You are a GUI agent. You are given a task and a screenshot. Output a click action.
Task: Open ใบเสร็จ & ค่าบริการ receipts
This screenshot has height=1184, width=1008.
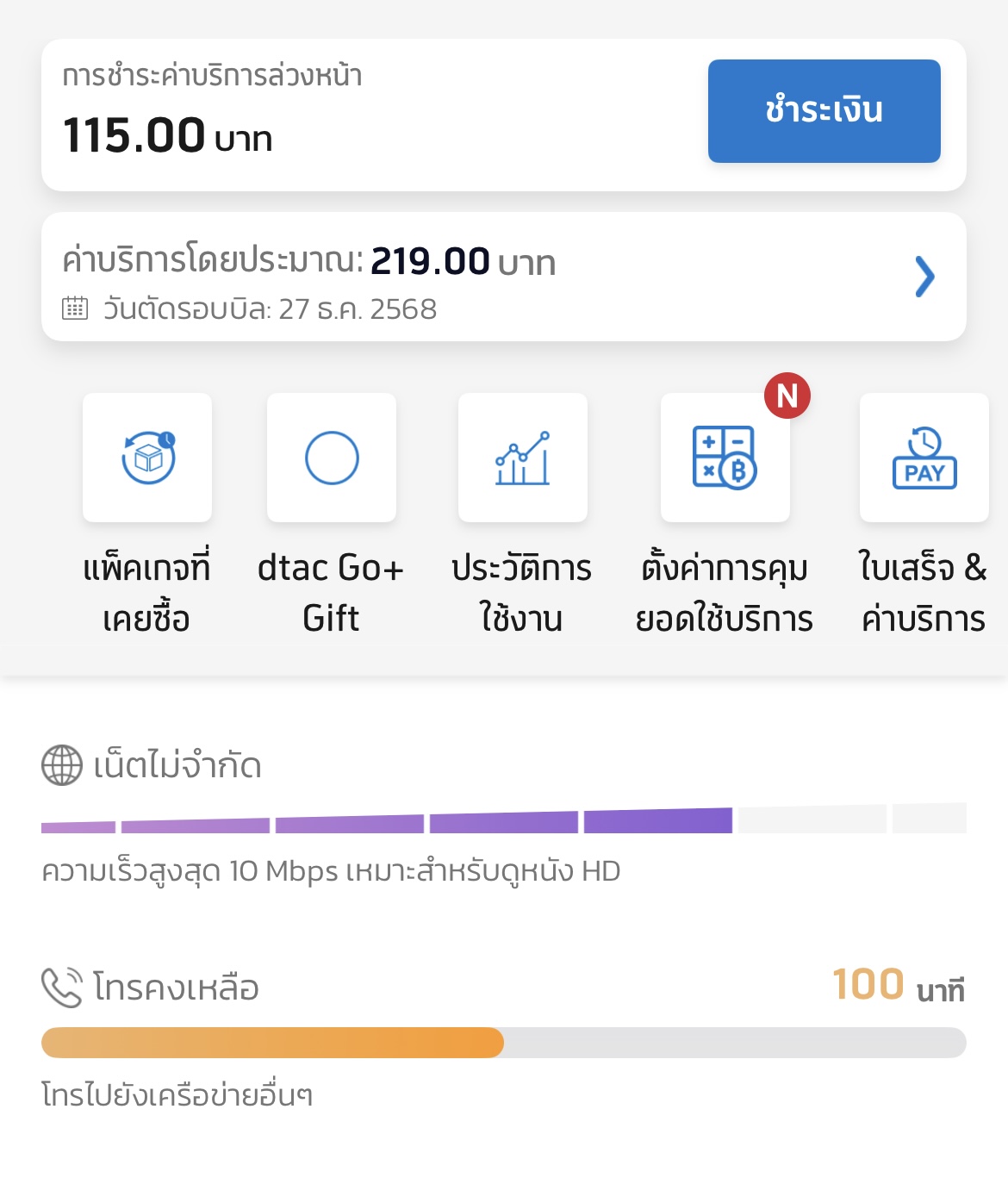click(924, 458)
